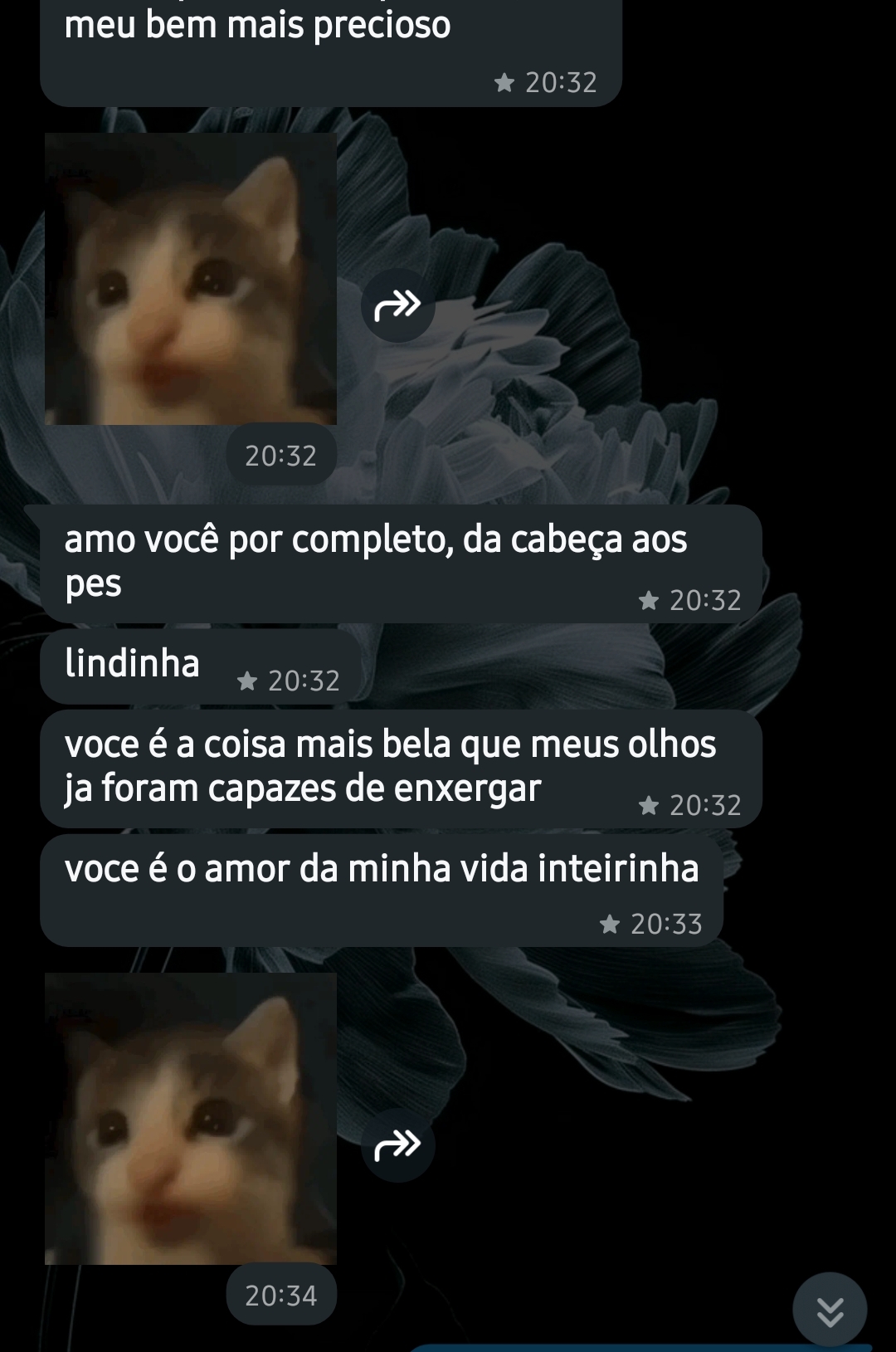Open the crying cat sticker from 20:32
This screenshot has height=1352, width=896.
[191, 279]
